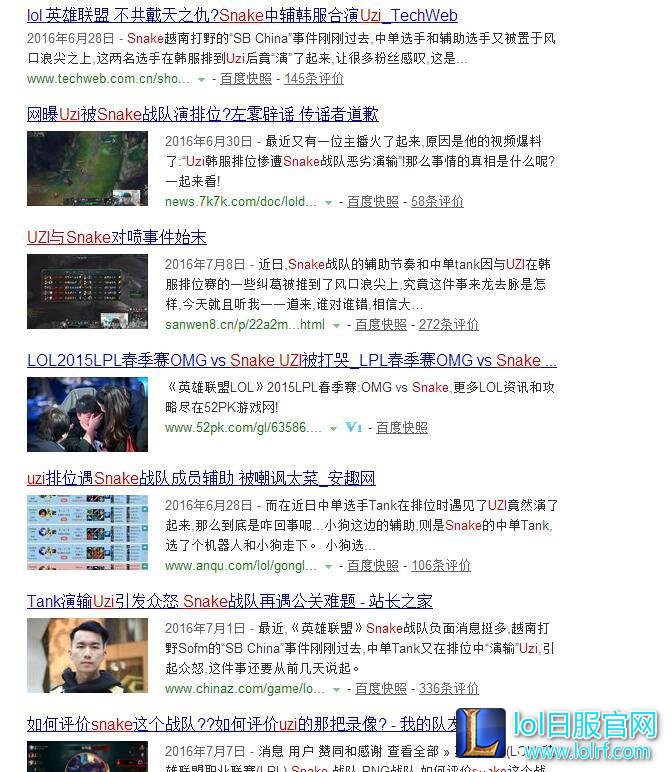Open the 'Tank演输Uzi引发众怒' result

(229, 601)
